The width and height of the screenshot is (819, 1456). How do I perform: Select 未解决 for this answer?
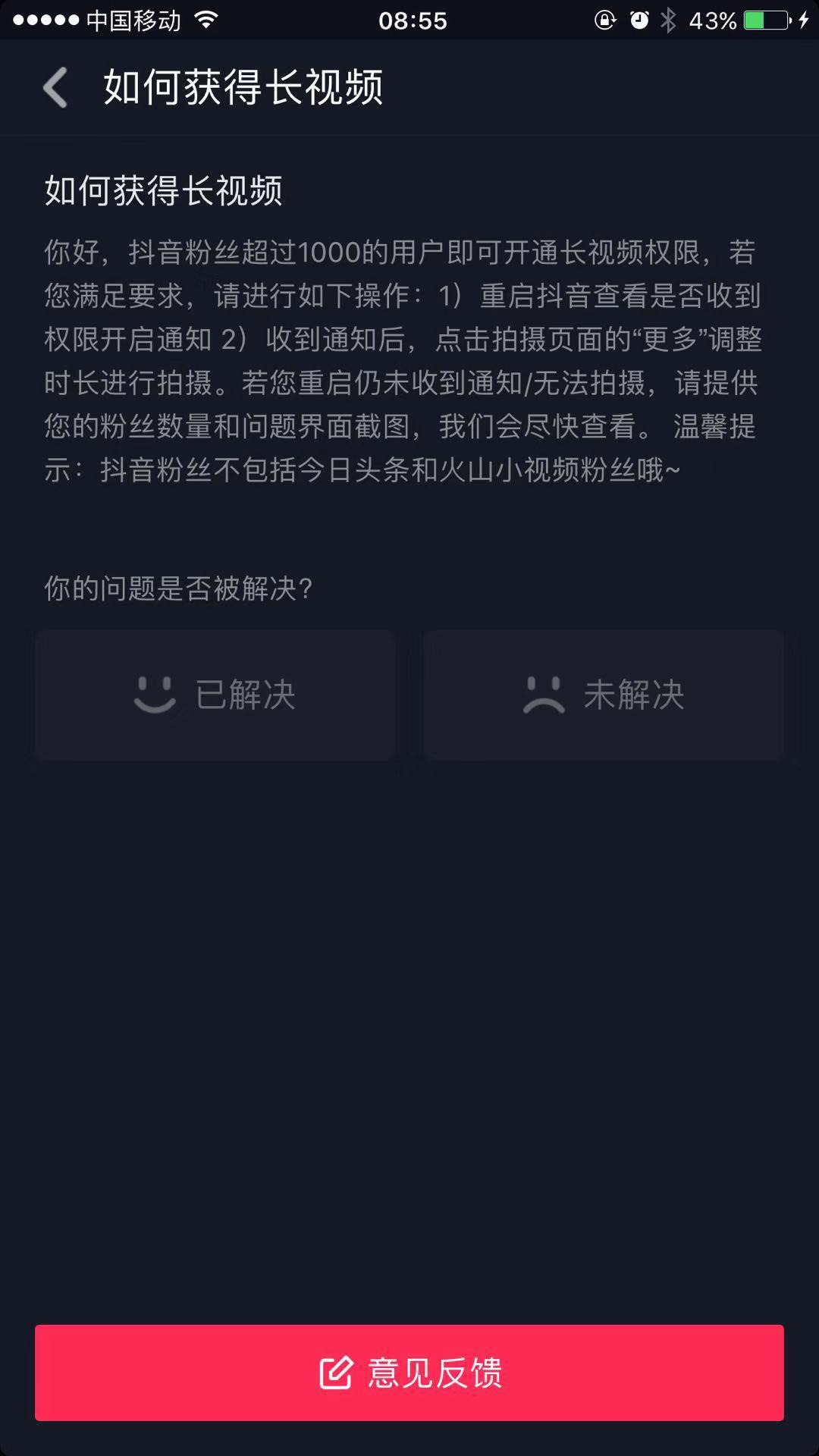tap(604, 695)
